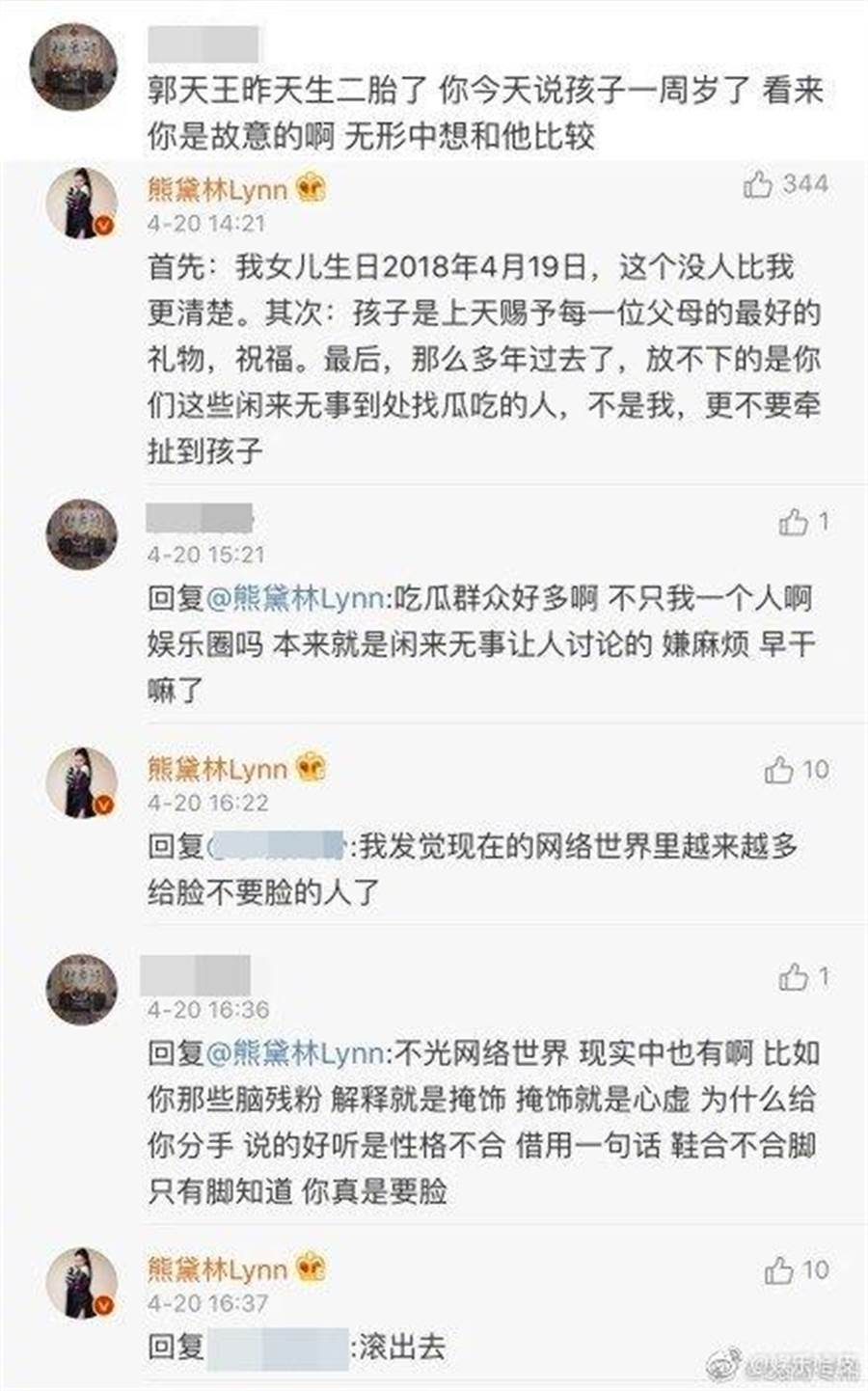Screen dimensions: 868x1391
Task: Open the top commenter's avatar about 郭天王
Action: point(73,68)
